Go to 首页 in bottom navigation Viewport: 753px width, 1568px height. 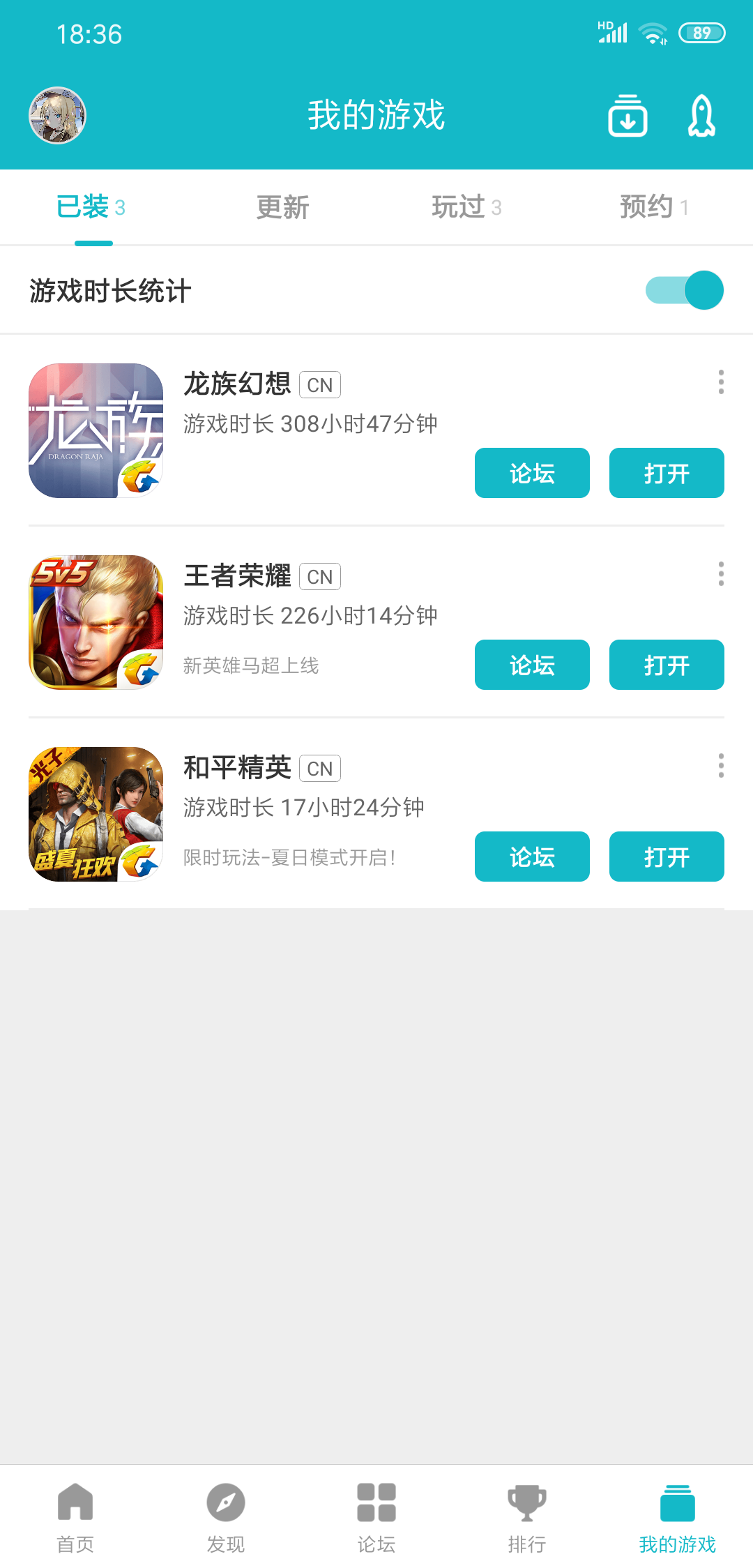pos(75,1518)
